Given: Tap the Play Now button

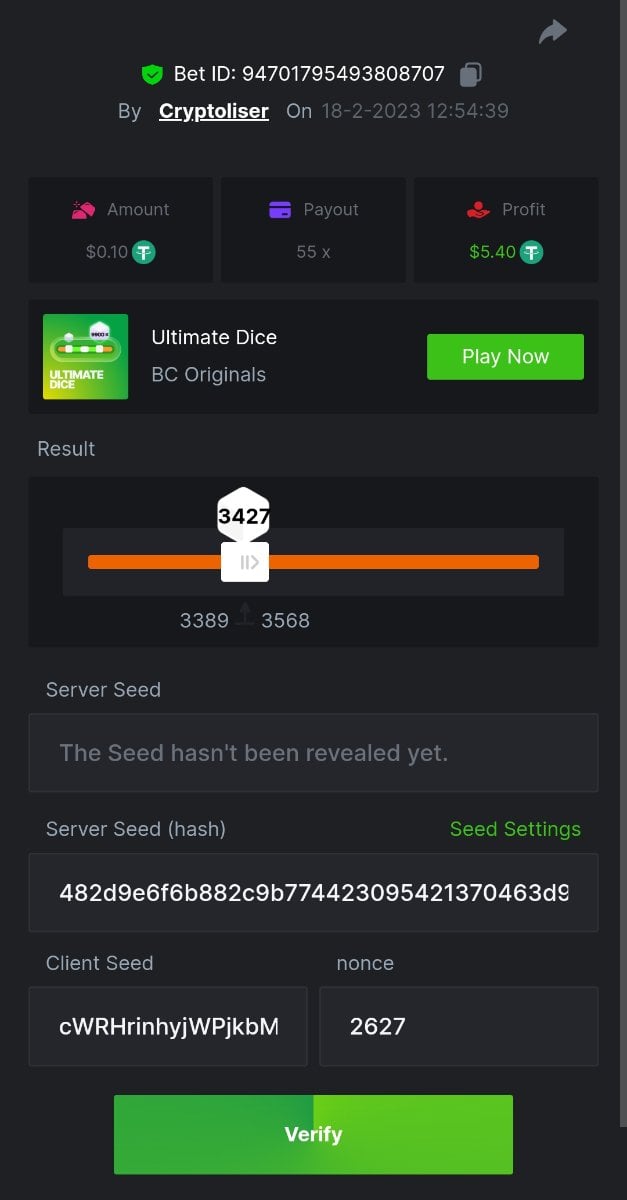Looking at the screenshot, I should 505,357.
